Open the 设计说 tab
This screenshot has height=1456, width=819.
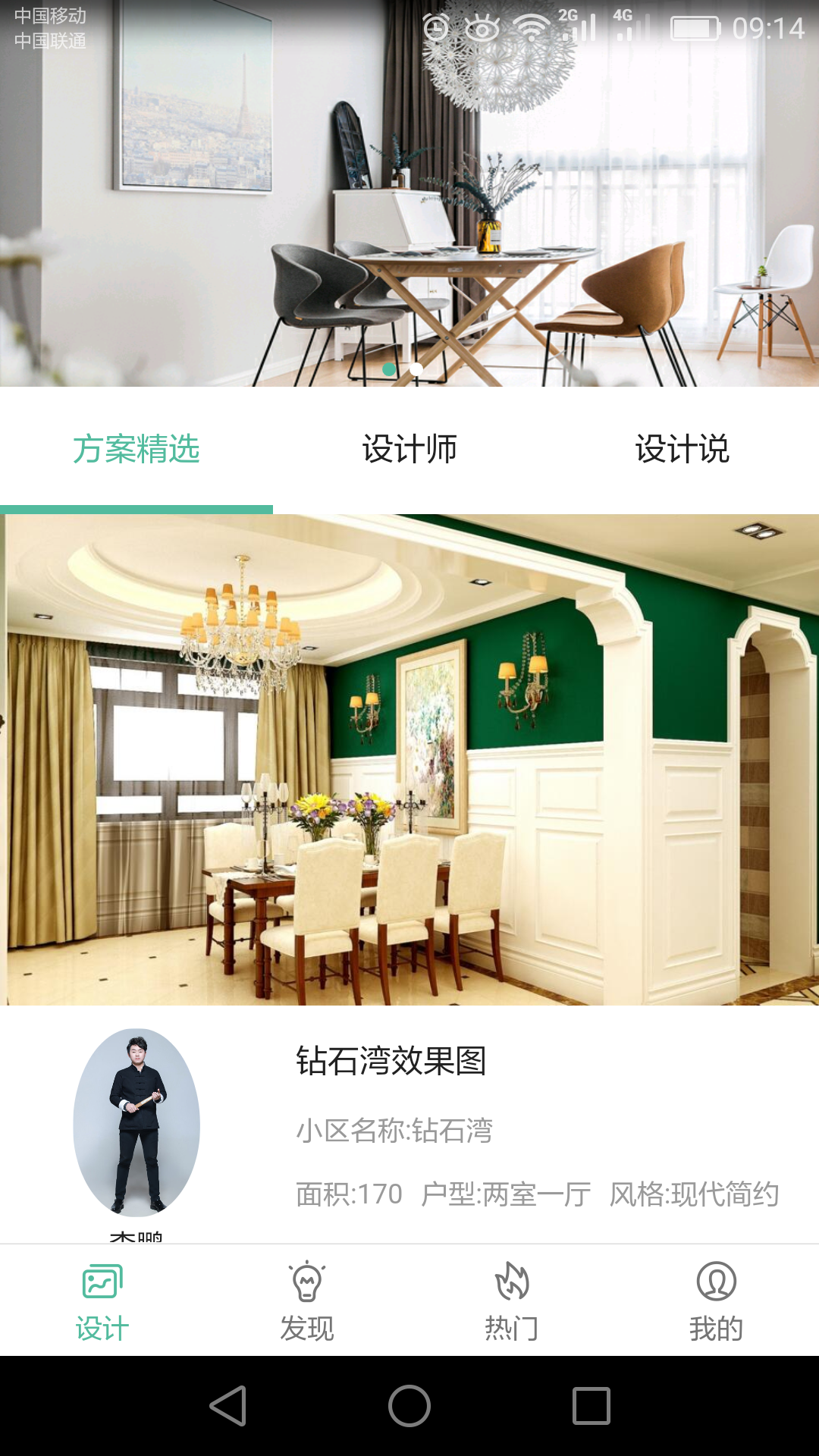(x=682, y=449)
